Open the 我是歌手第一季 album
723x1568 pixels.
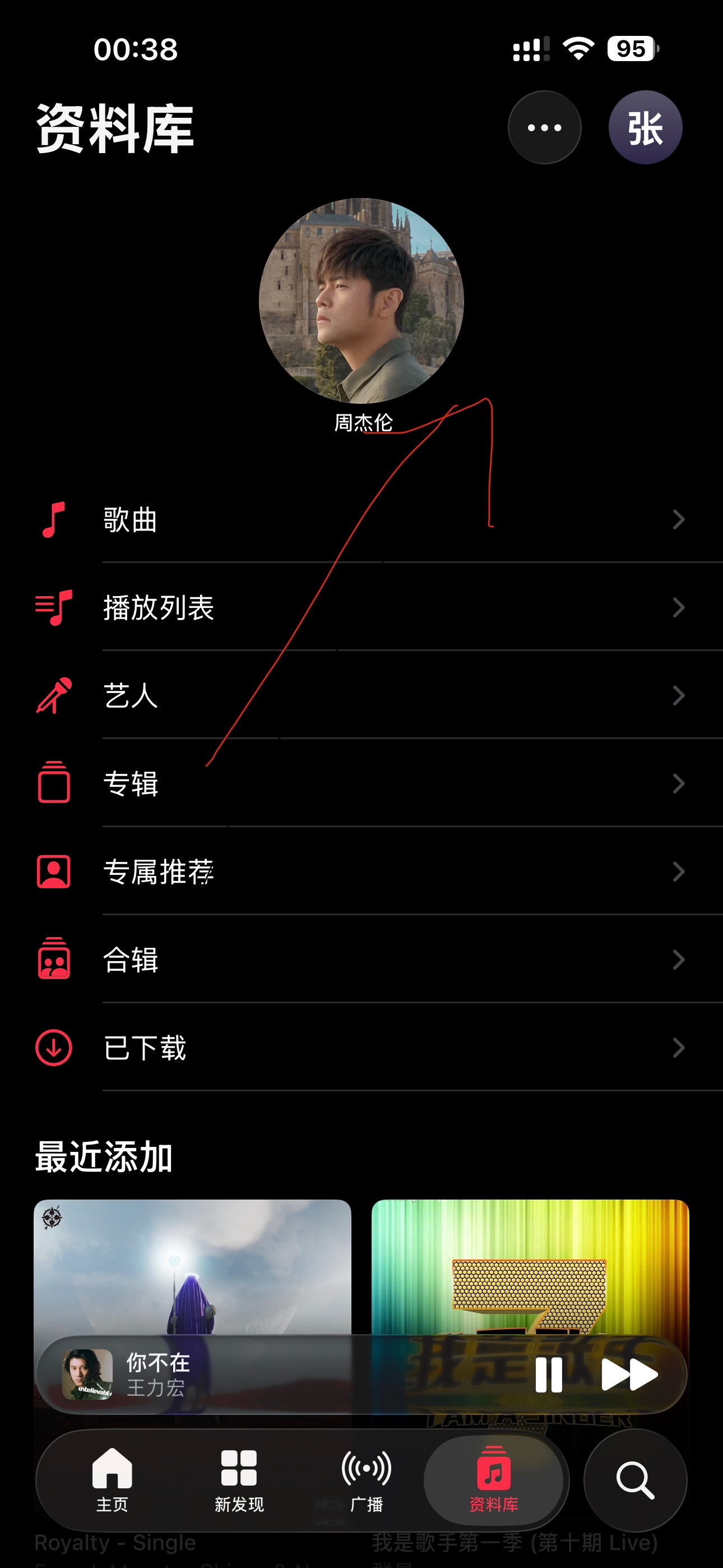[x=530, y=1266]
